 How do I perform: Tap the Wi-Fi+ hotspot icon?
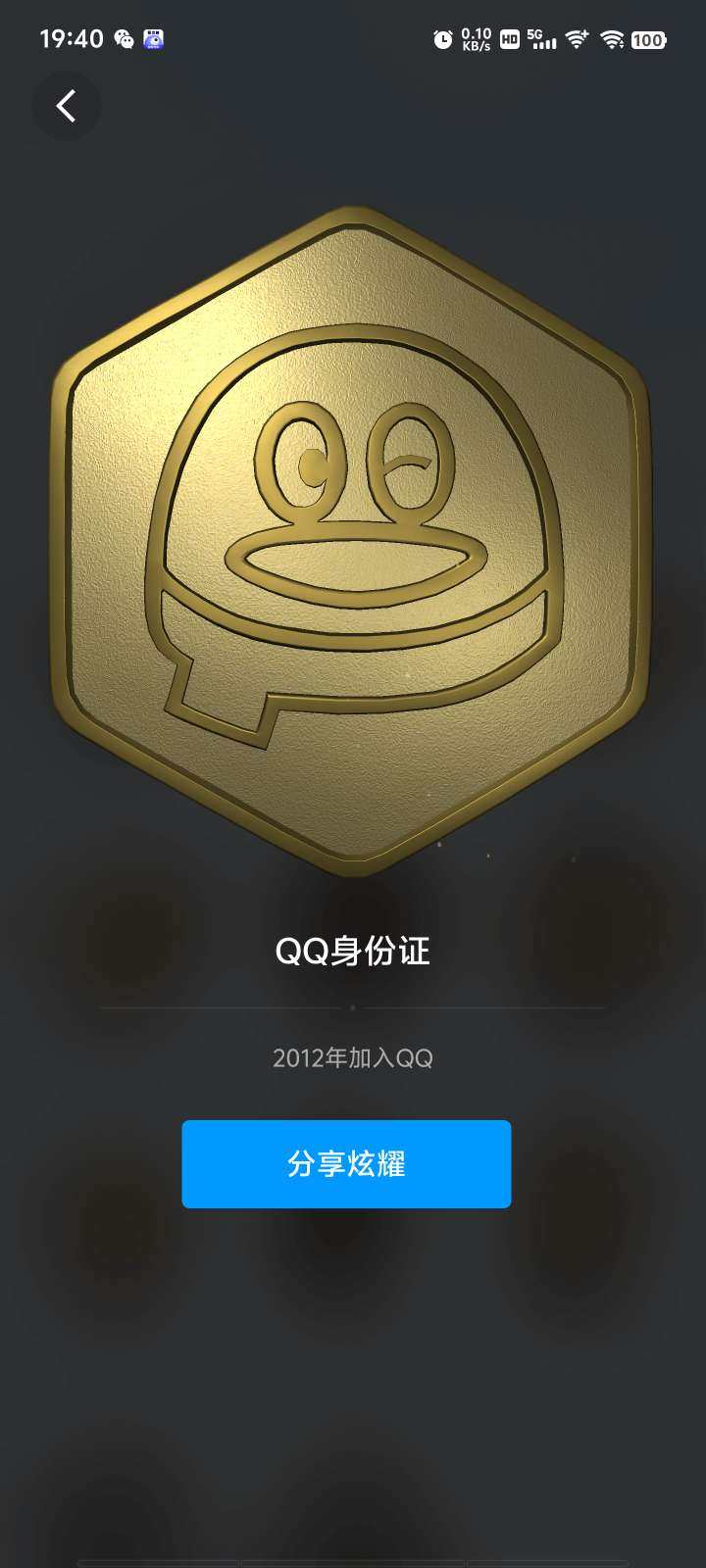pyautogui.click(x=577, y=39)
